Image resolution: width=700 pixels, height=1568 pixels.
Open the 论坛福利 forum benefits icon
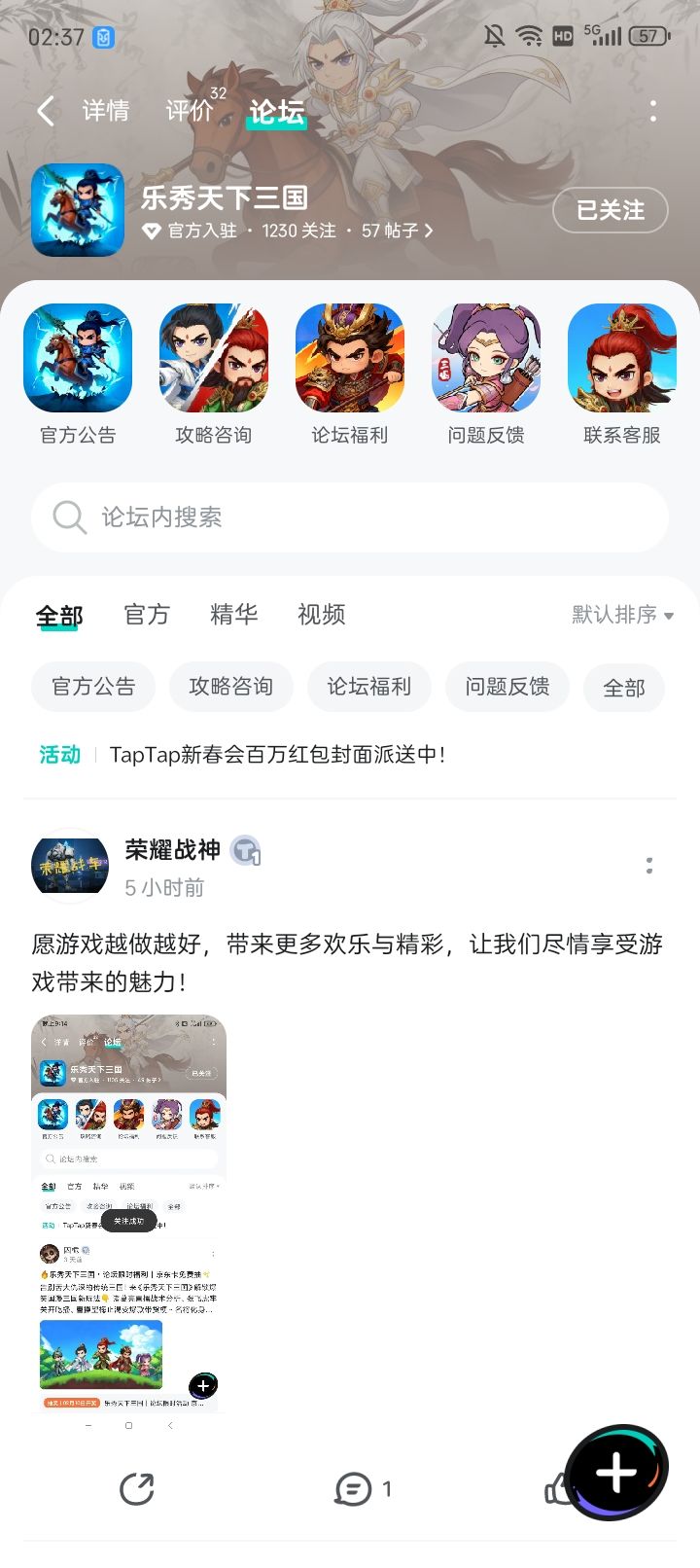pyautogui.click(x=350, y=358)
